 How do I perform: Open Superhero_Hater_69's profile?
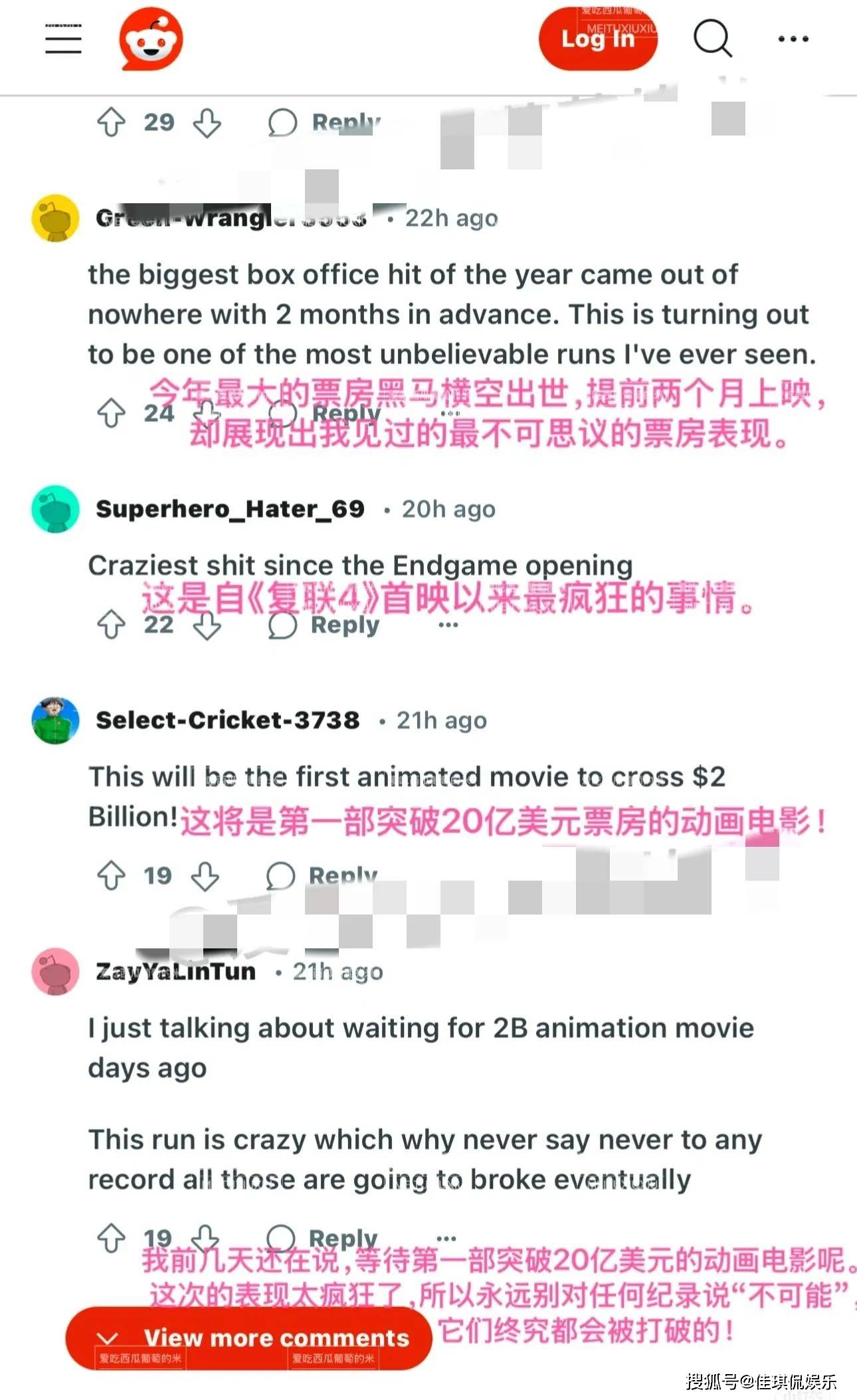230,509
